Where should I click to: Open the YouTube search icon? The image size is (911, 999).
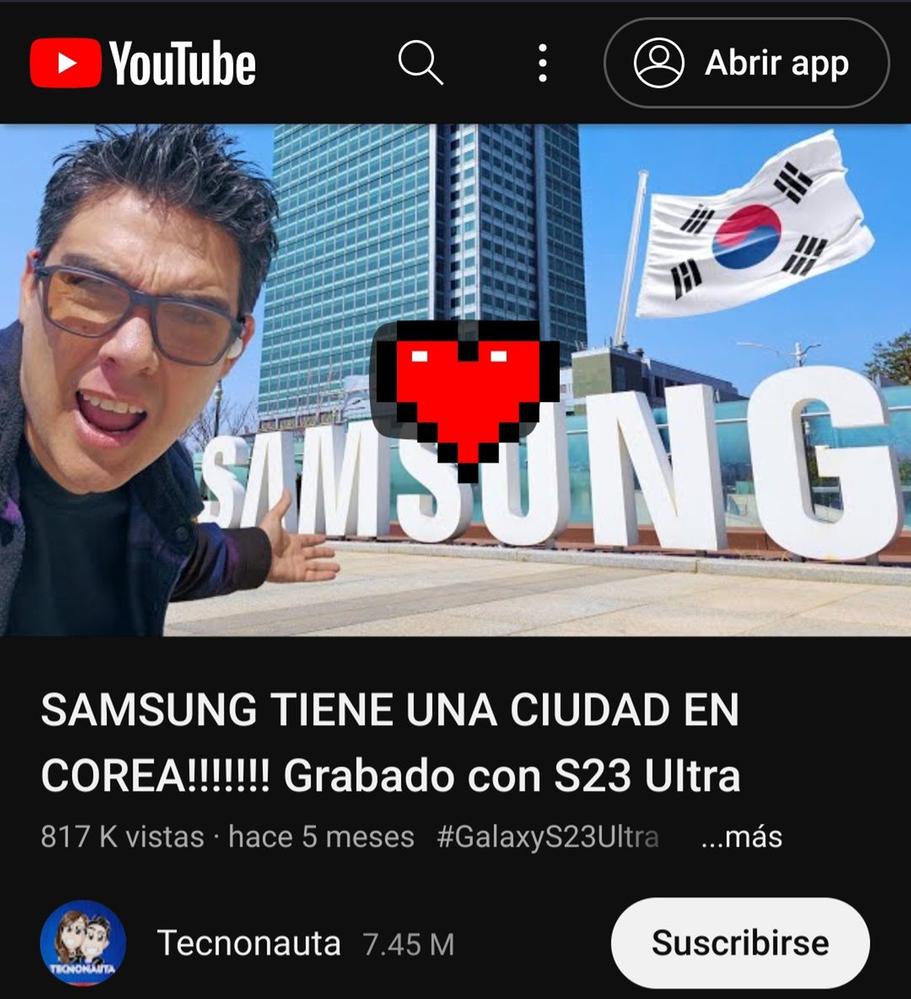pyautogui.click(x=420, y=63)
